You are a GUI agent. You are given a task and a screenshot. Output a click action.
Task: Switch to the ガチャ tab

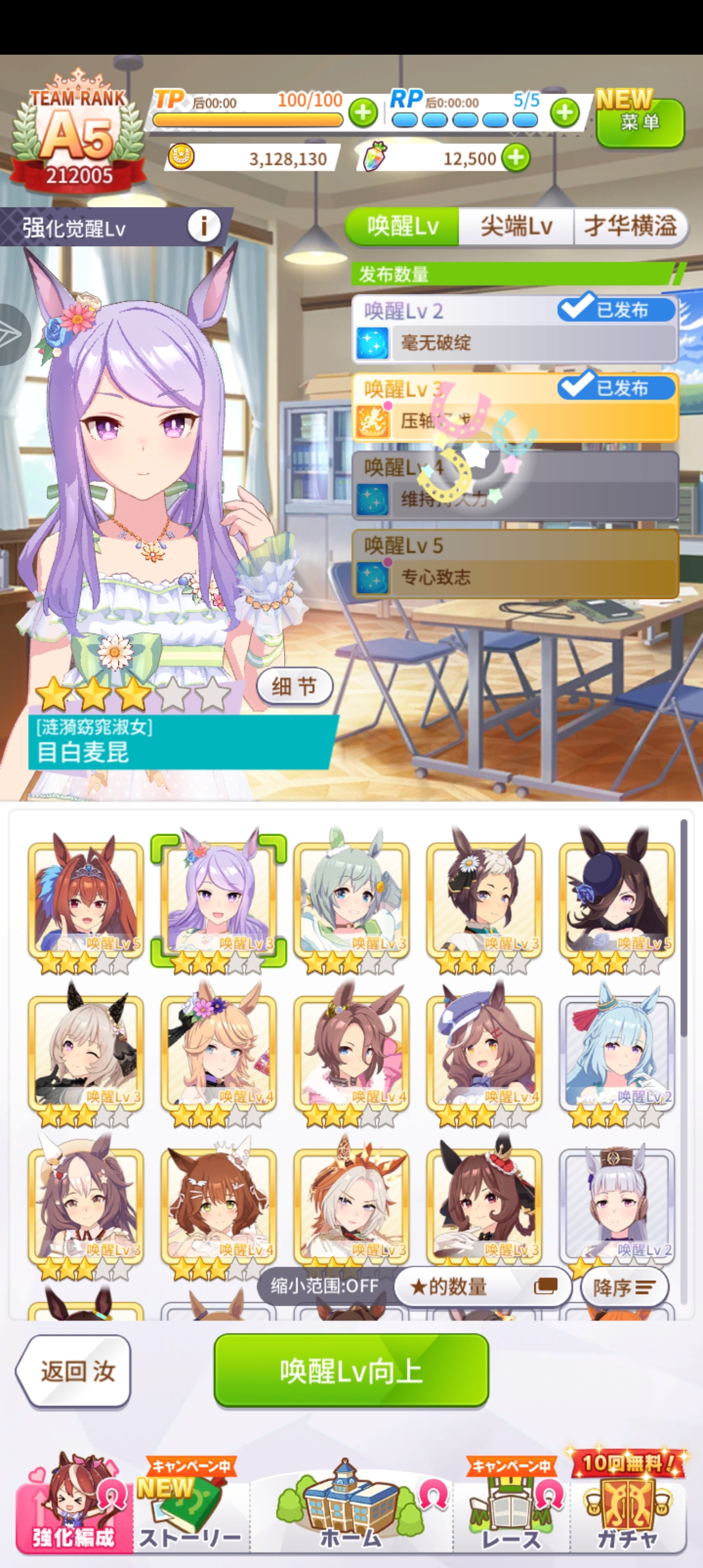coord(628,1509)
